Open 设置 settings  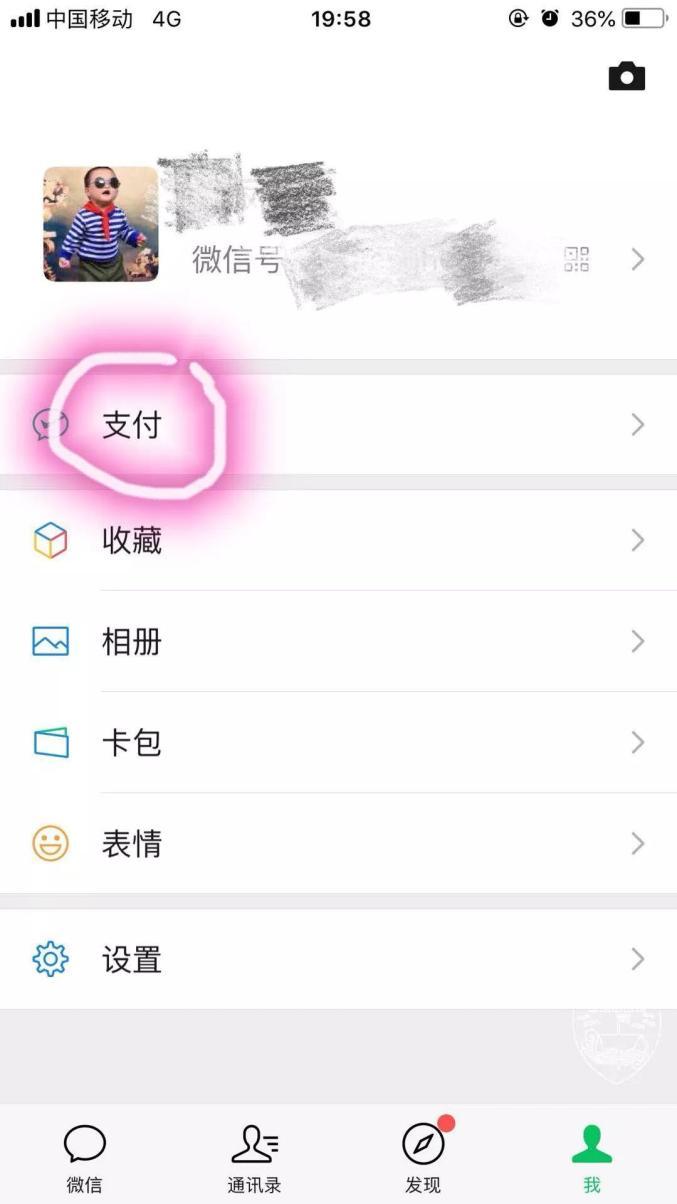click(x=338, y=960)
